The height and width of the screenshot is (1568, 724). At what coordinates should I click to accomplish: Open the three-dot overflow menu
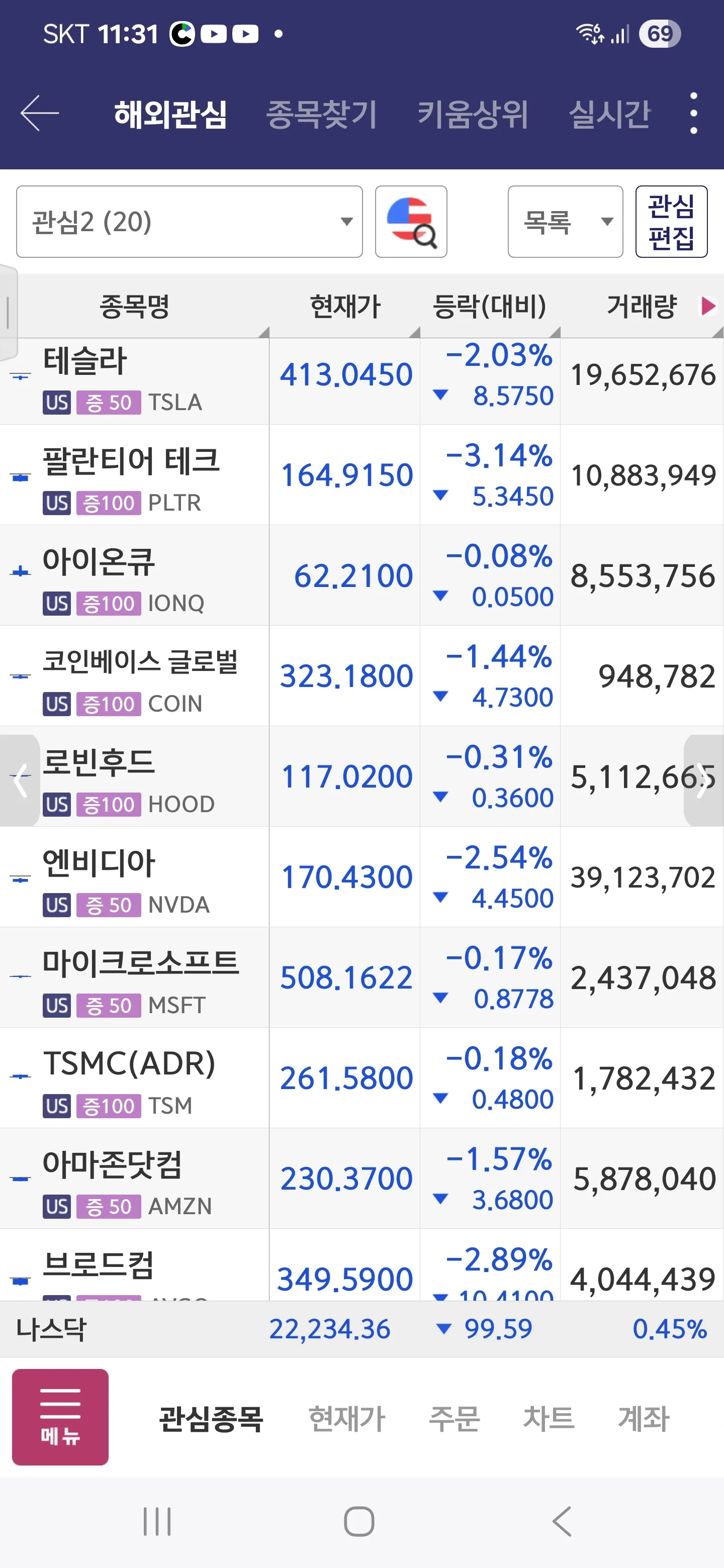coord(693,113)
